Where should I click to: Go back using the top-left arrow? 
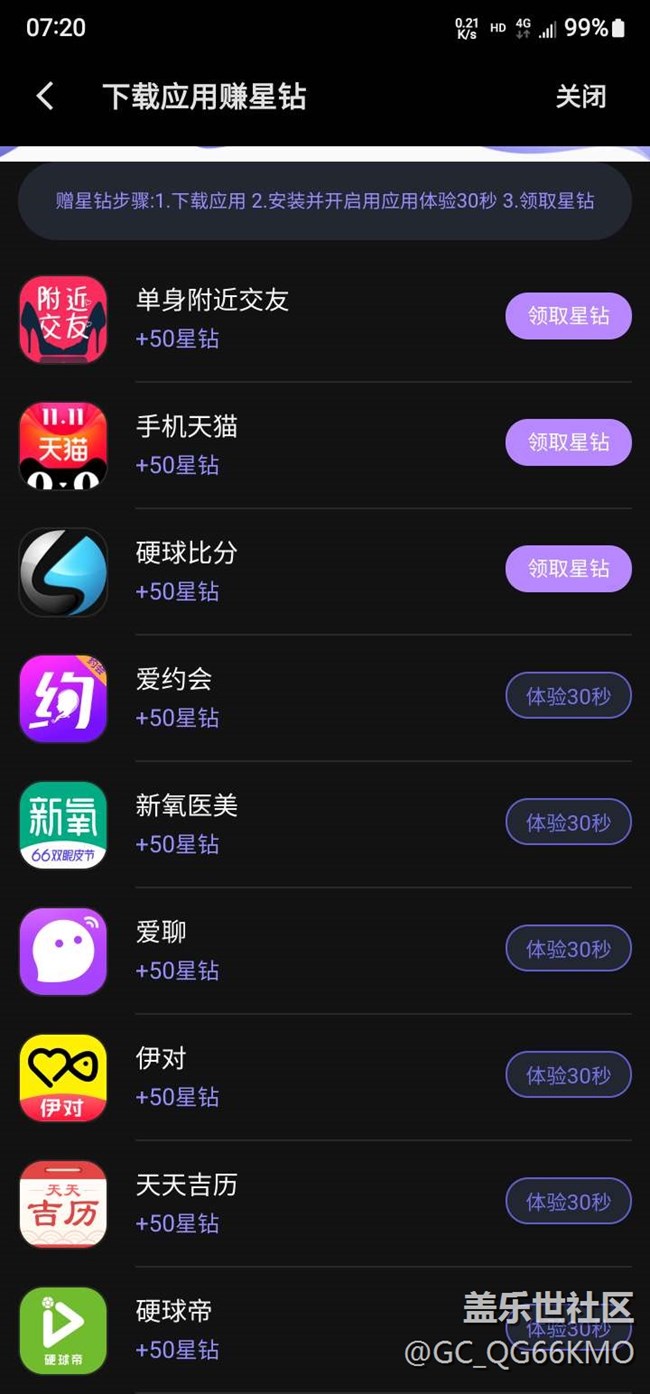45,96
